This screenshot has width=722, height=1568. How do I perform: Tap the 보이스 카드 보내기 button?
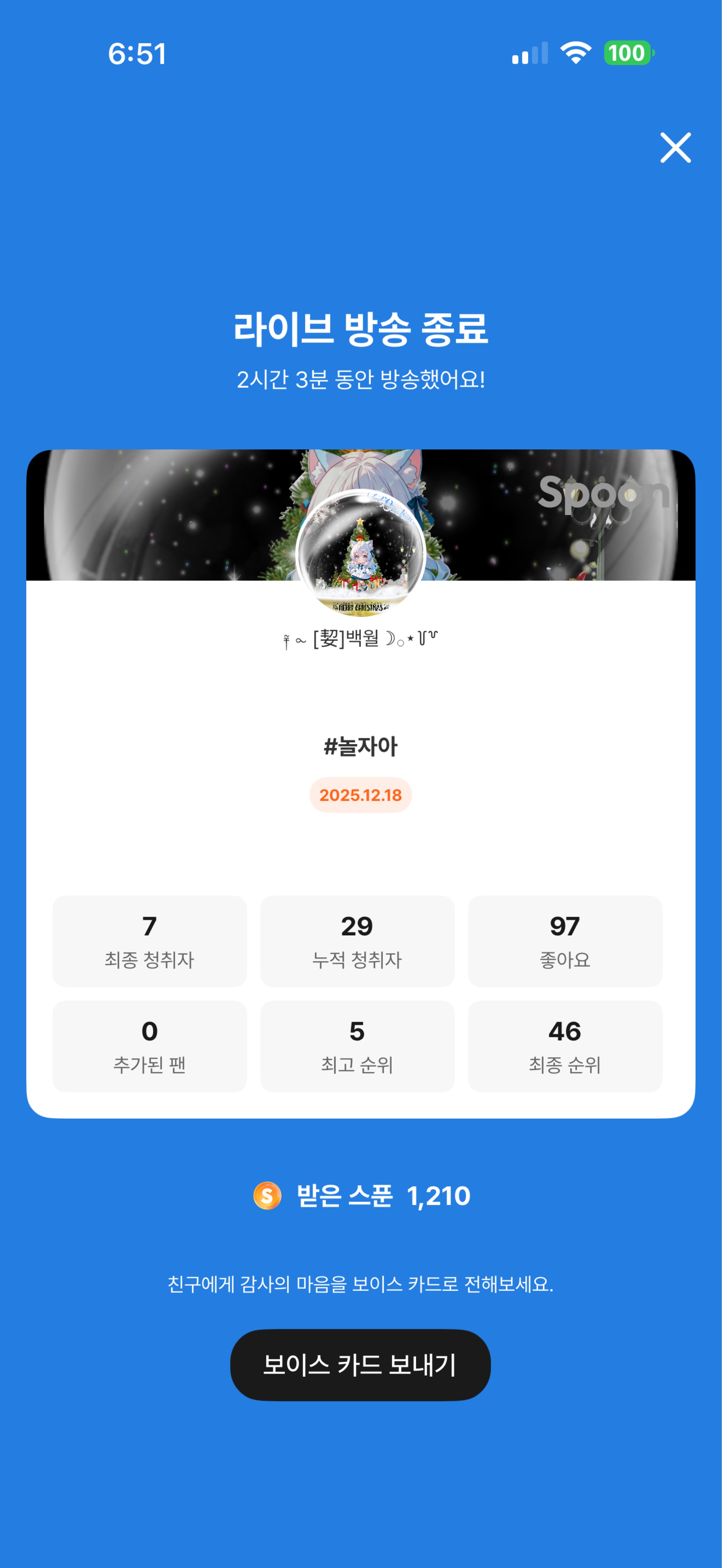pos(360,1364)
